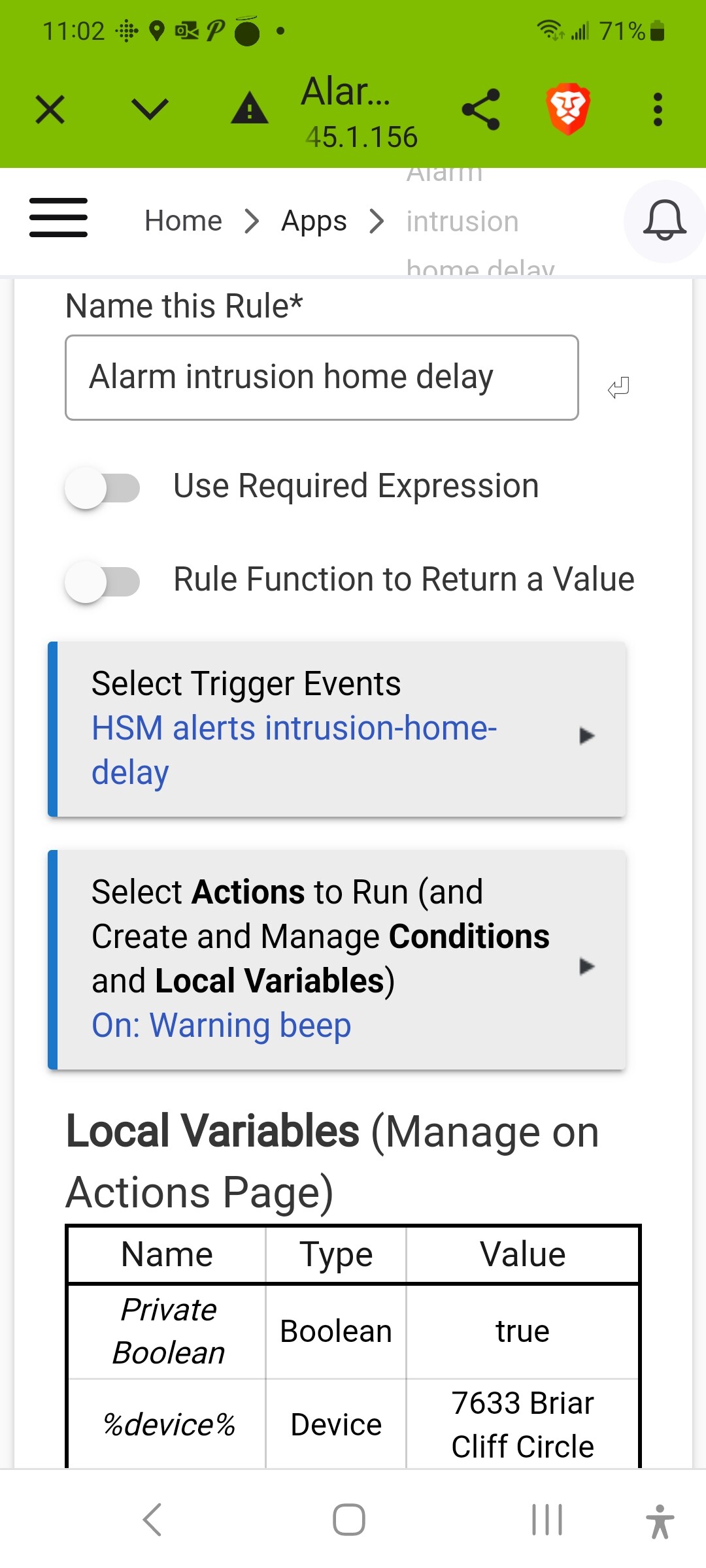Open the hamburger drawer menu
This screenshot has height=1568, width=706.
[x=58, y=218]
